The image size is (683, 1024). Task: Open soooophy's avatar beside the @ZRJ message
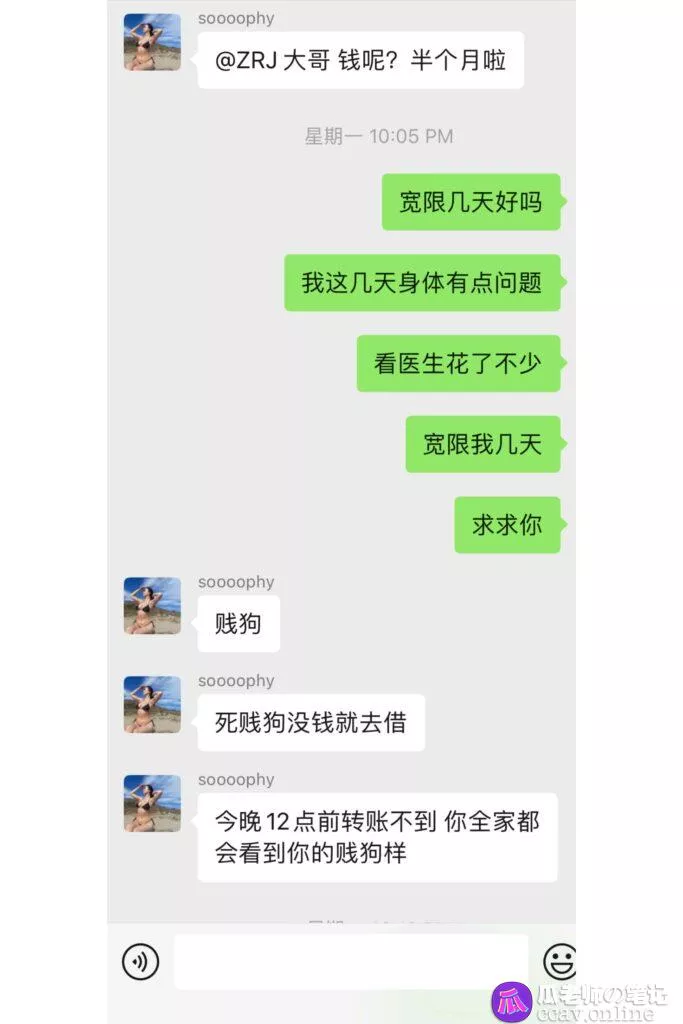pos(152,42)
